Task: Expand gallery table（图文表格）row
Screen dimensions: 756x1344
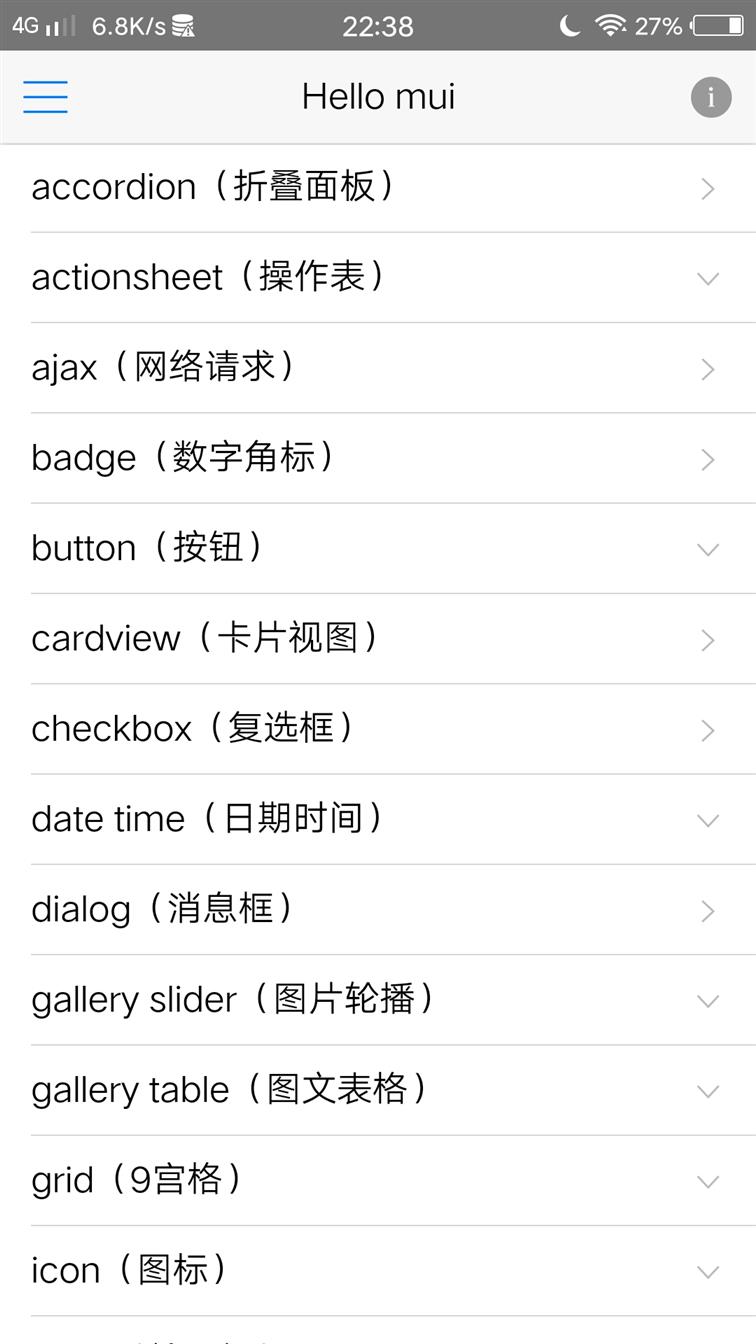Action: (x=378, y=1091)
